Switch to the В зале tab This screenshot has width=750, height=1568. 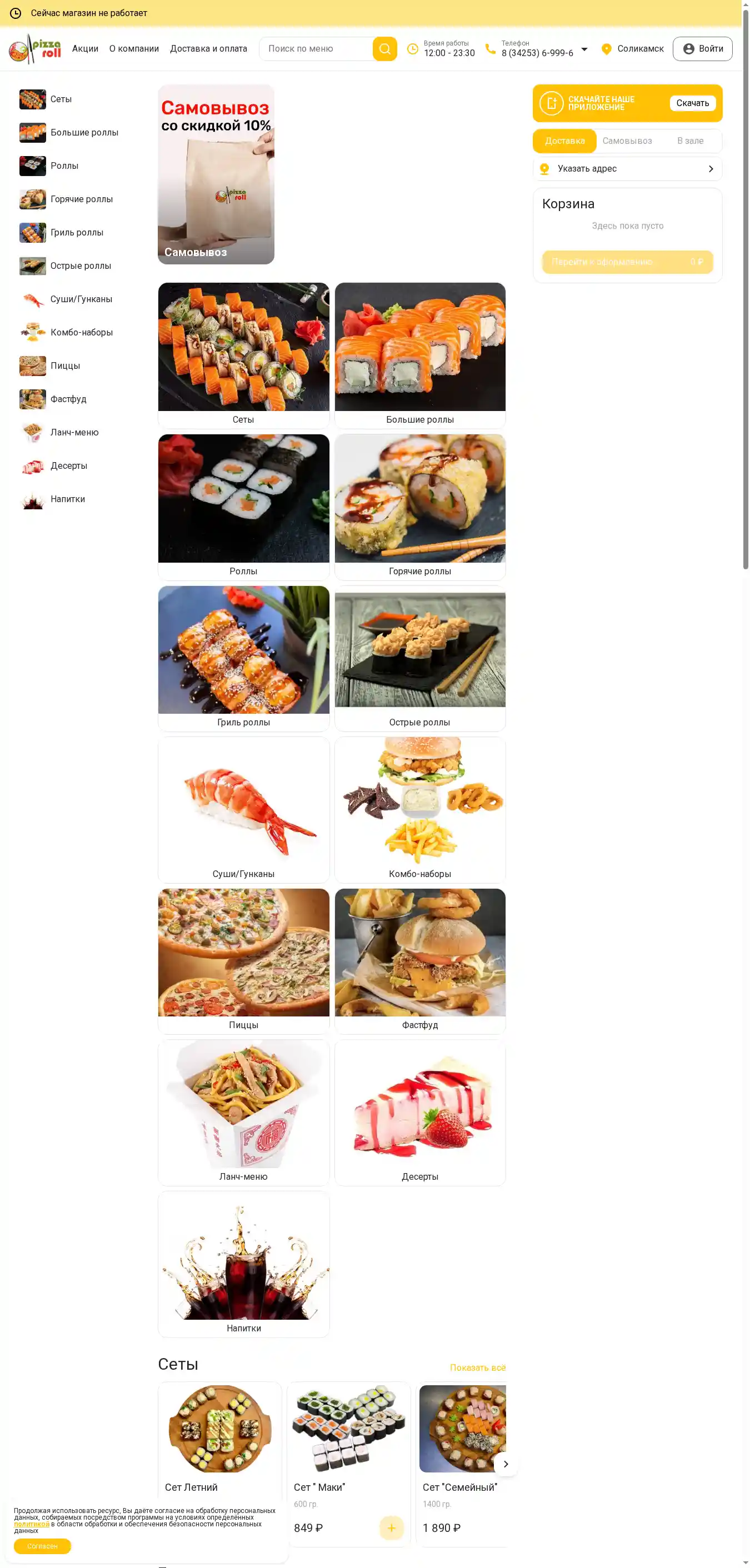pyautogui.click(x=690, y=141)
